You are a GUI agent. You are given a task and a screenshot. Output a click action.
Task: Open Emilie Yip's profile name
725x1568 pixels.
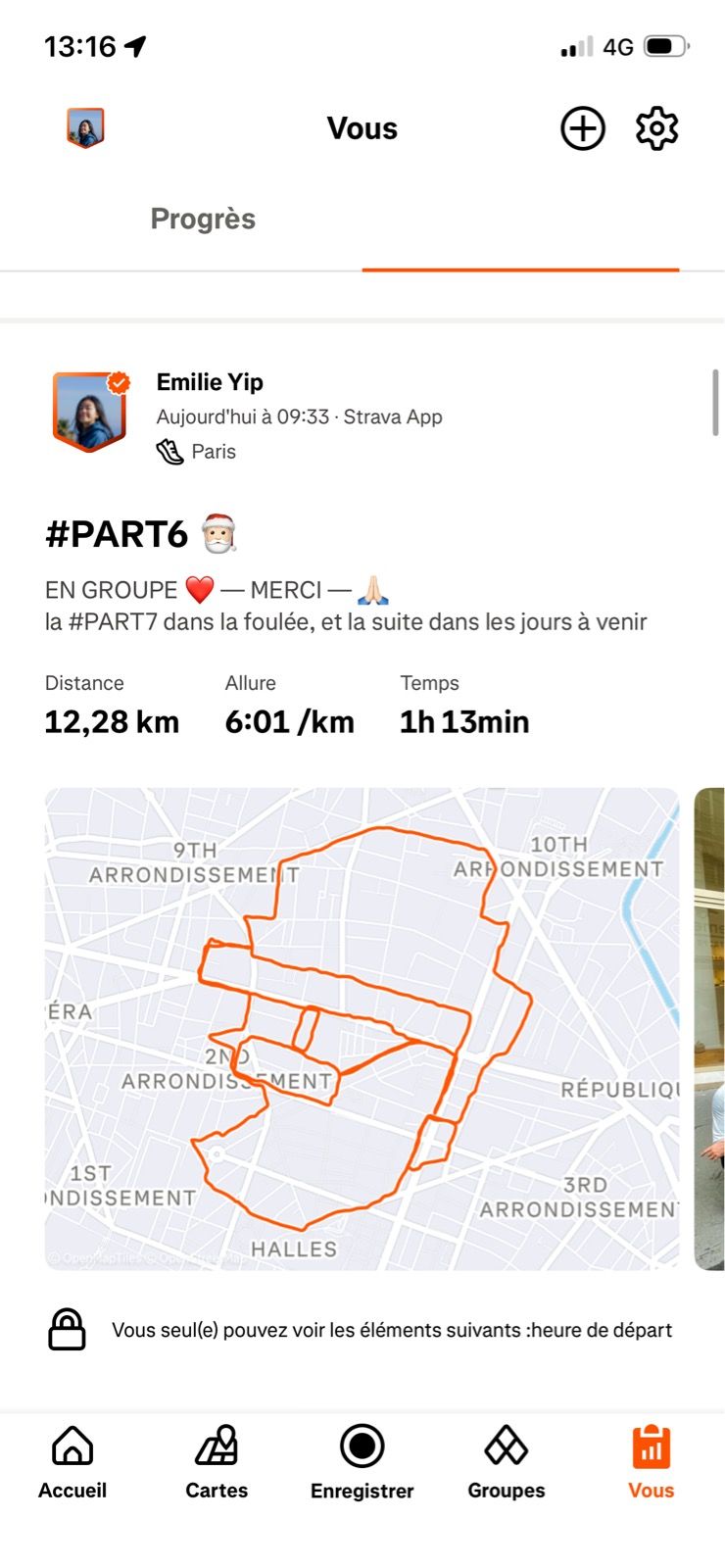210,382
